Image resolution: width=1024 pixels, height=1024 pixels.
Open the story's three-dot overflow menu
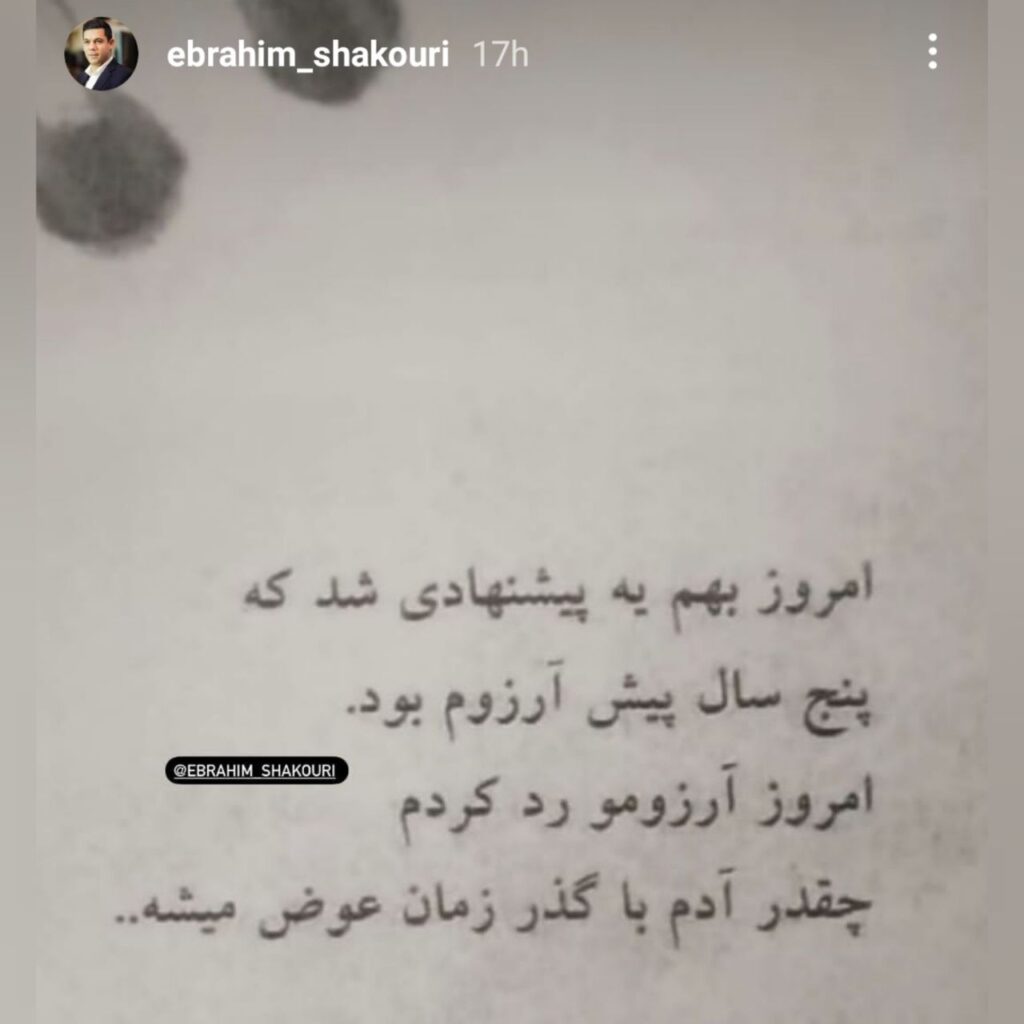(932, 51)
